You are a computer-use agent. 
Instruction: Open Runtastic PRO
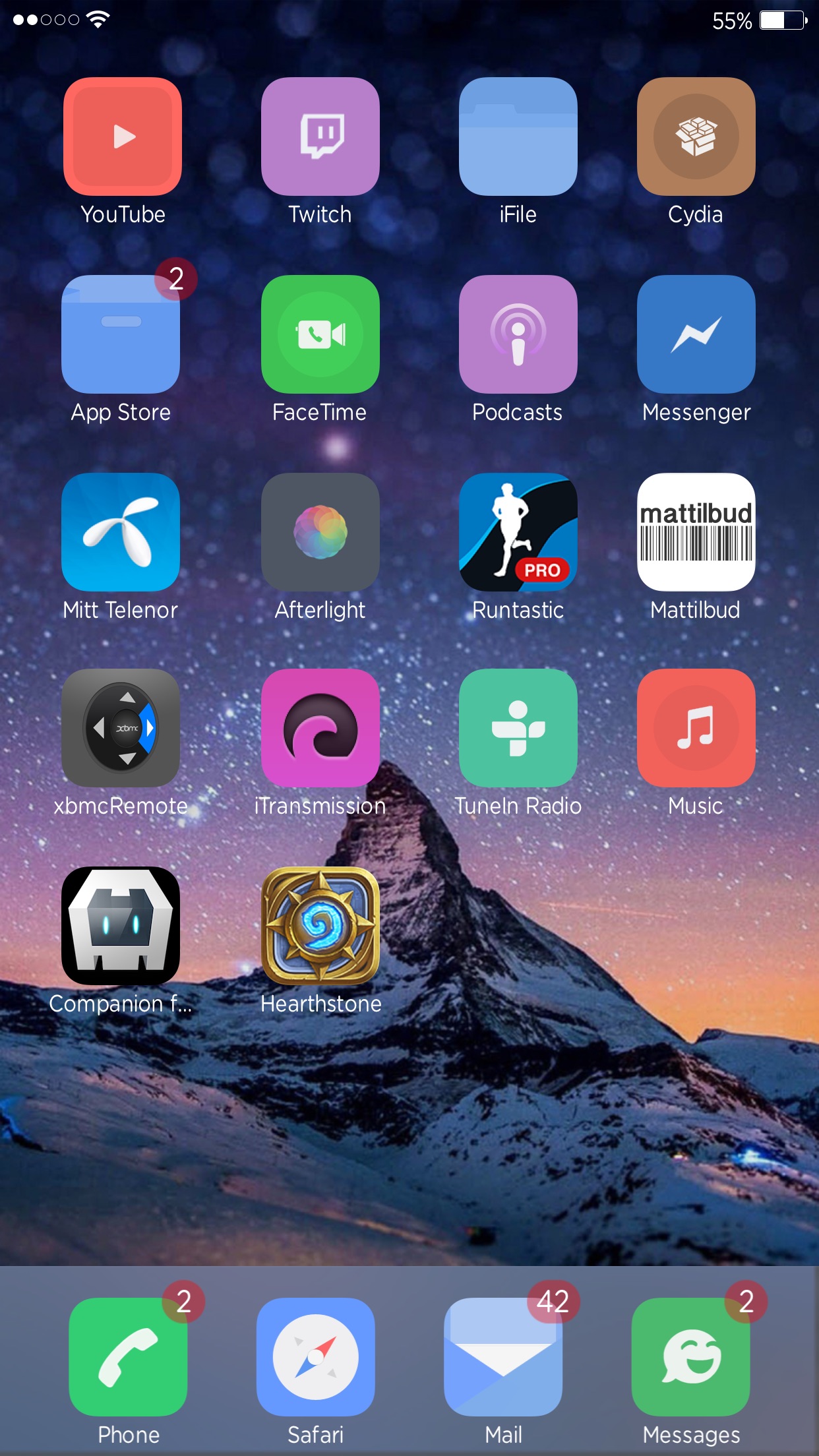point(518,532)
